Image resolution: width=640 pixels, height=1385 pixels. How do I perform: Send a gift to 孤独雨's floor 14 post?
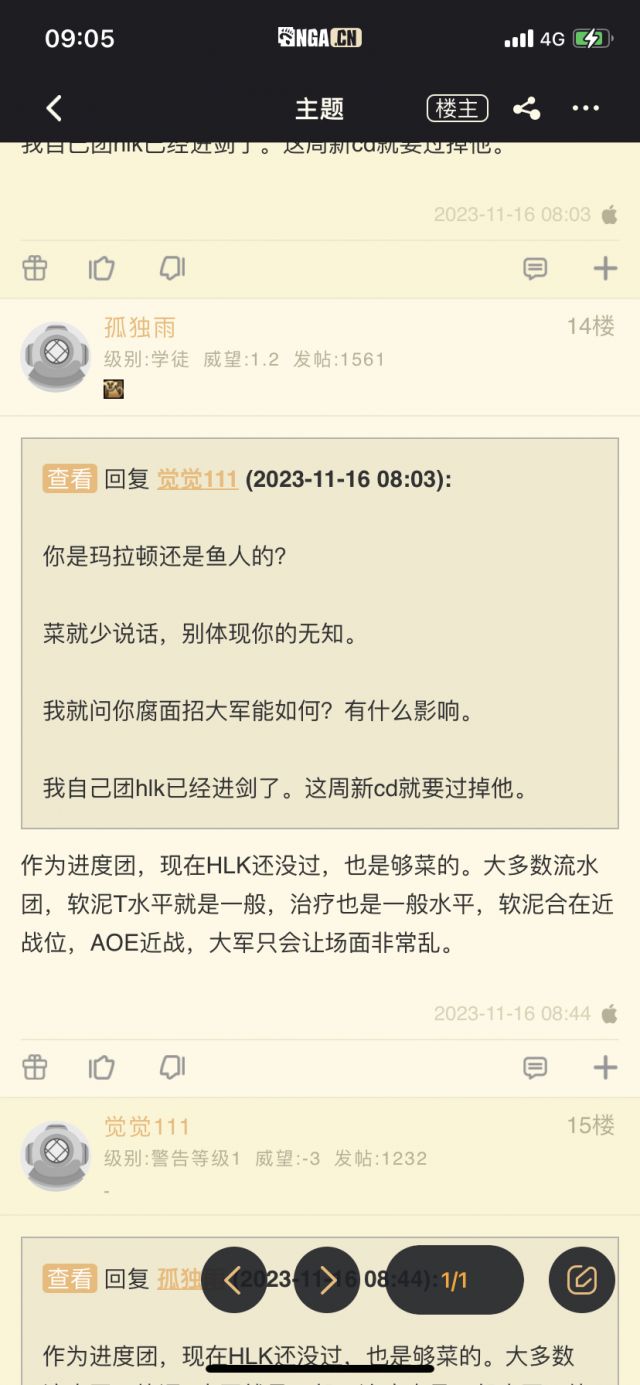coord(35,1068)
